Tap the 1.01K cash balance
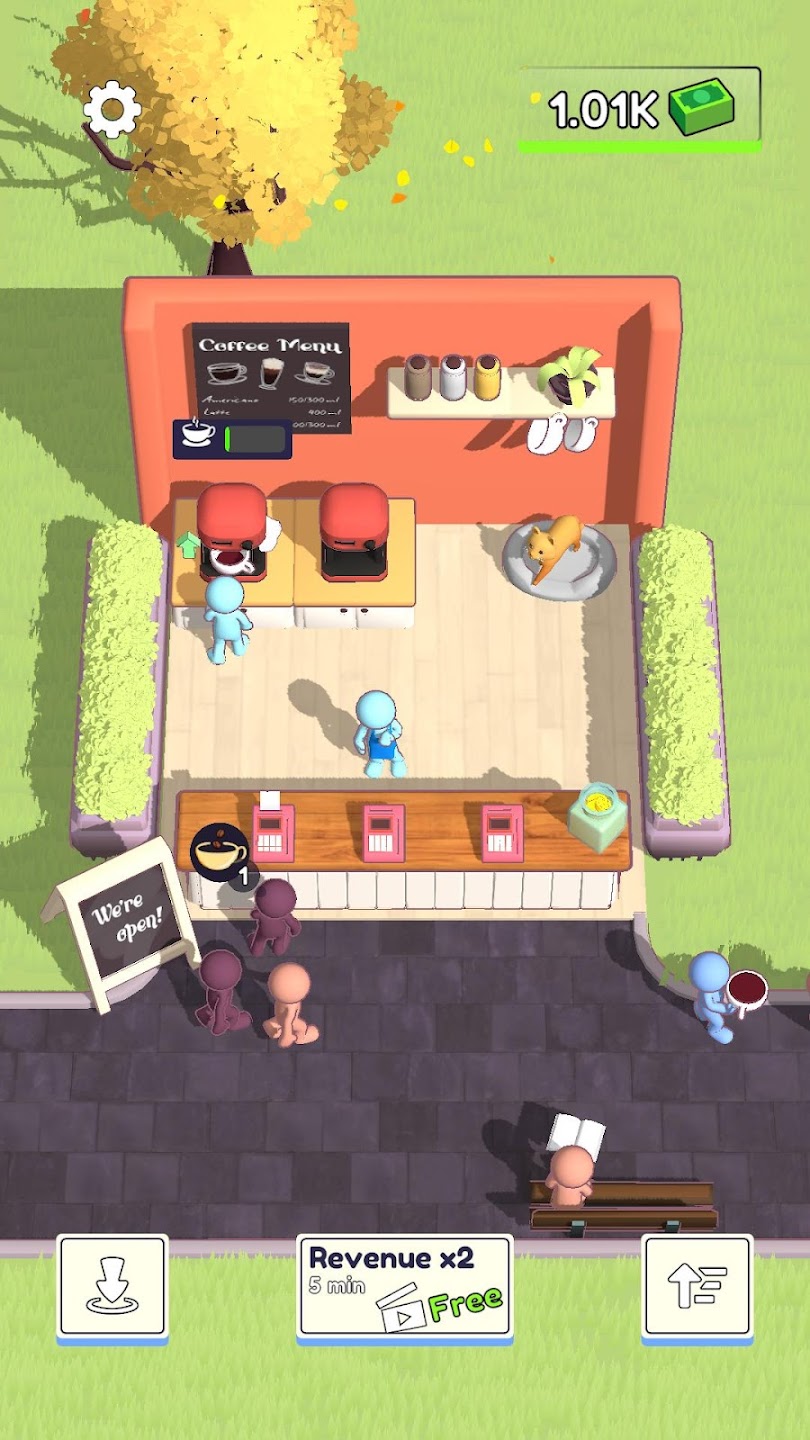 click(x=640, y=109)
